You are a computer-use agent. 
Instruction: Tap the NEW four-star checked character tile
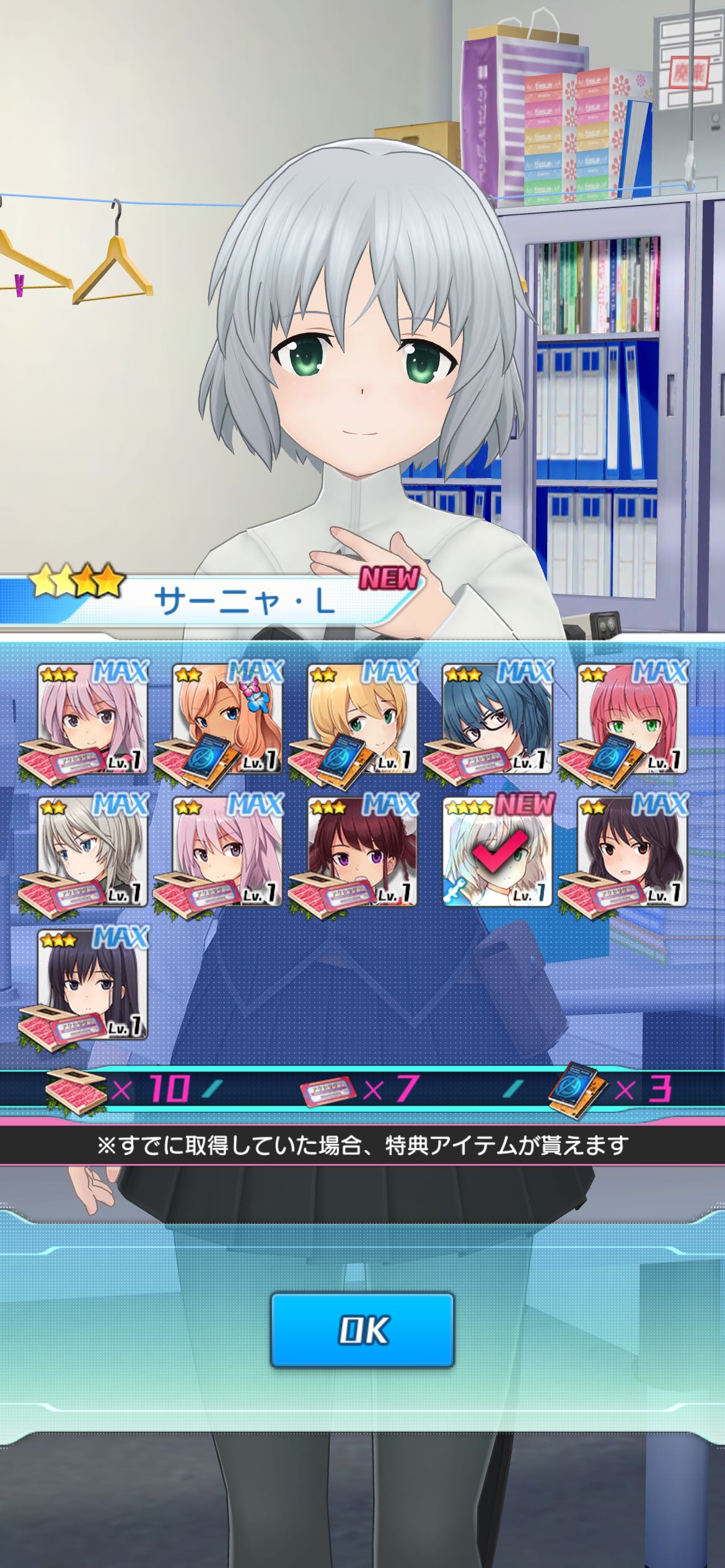497,852
